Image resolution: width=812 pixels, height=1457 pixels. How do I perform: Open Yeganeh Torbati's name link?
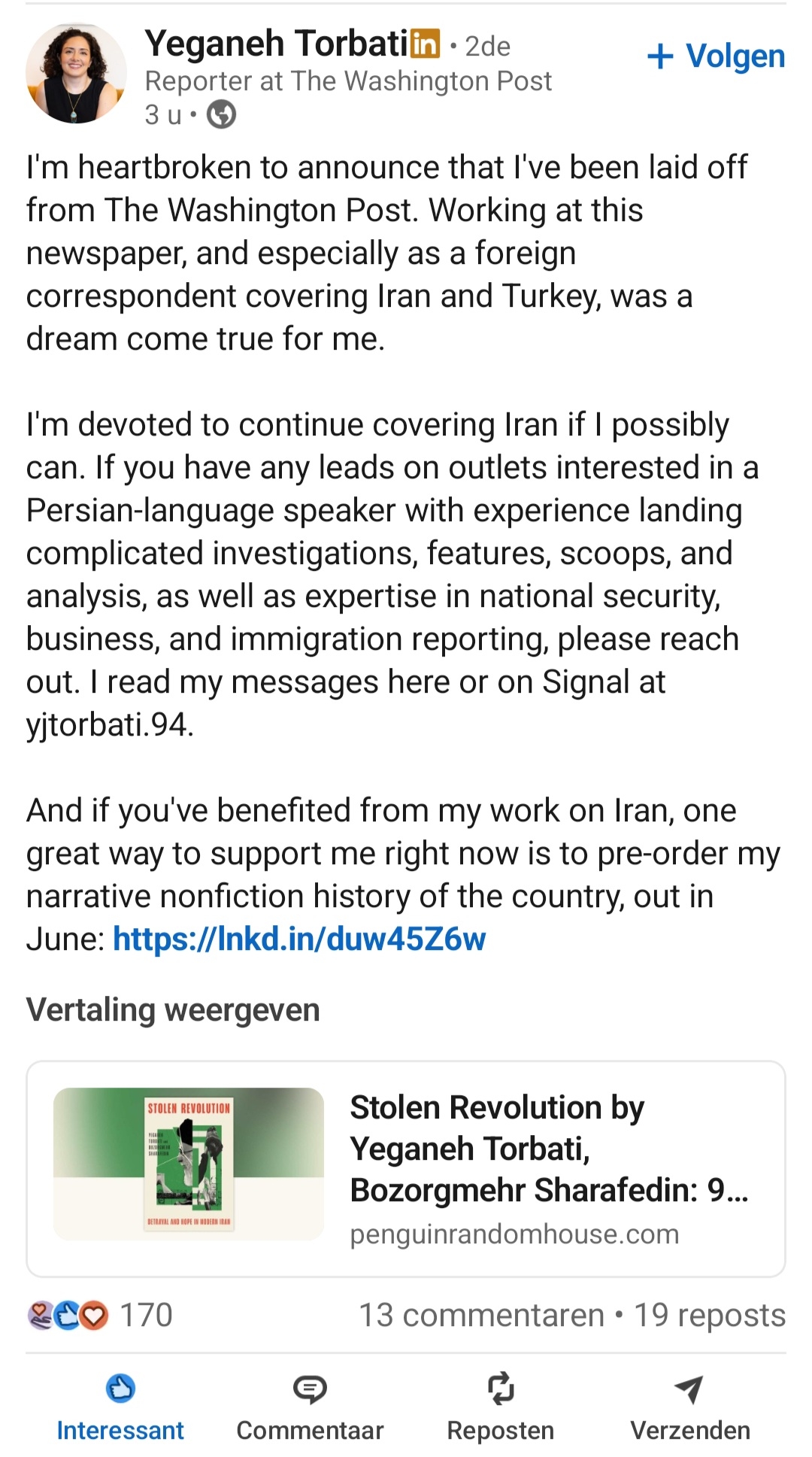point(276,44)
